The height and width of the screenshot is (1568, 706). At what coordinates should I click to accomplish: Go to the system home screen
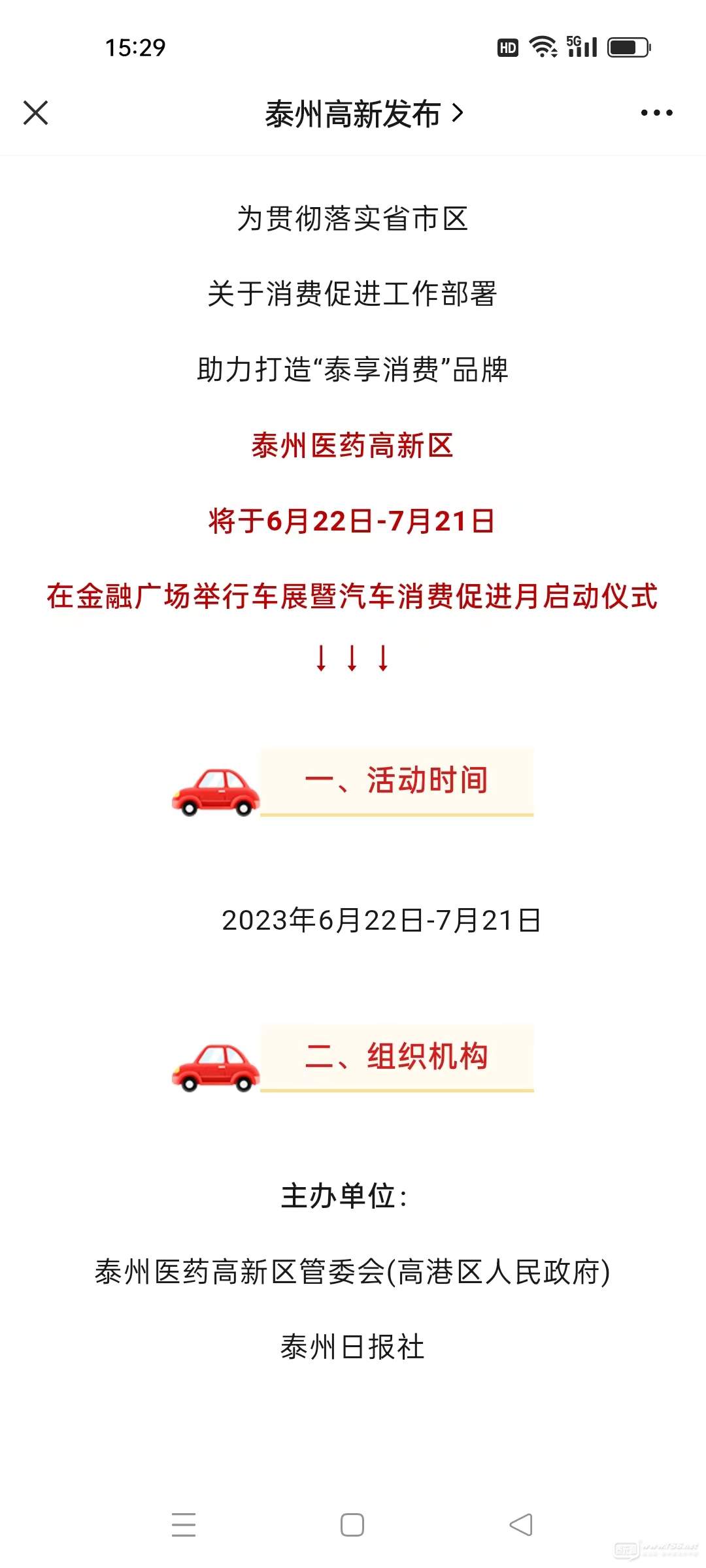pos(352,1525)
